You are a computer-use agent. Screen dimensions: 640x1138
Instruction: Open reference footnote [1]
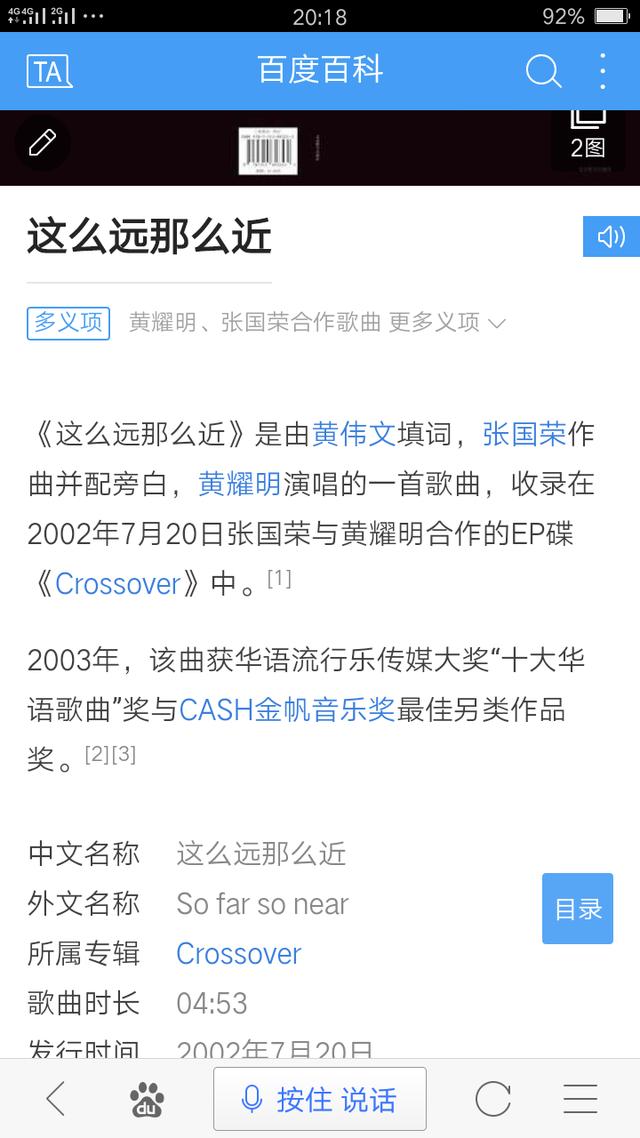click(279, 578)
